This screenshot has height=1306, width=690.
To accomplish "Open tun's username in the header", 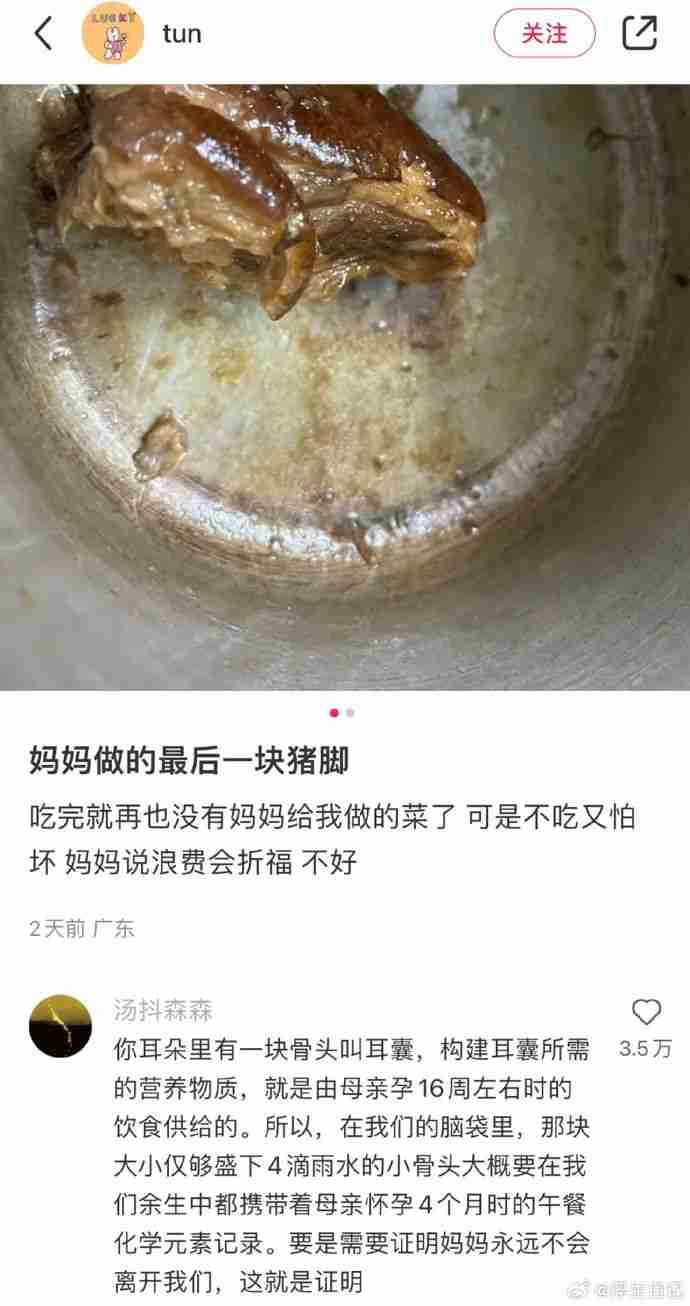I will tap(182, 34).
